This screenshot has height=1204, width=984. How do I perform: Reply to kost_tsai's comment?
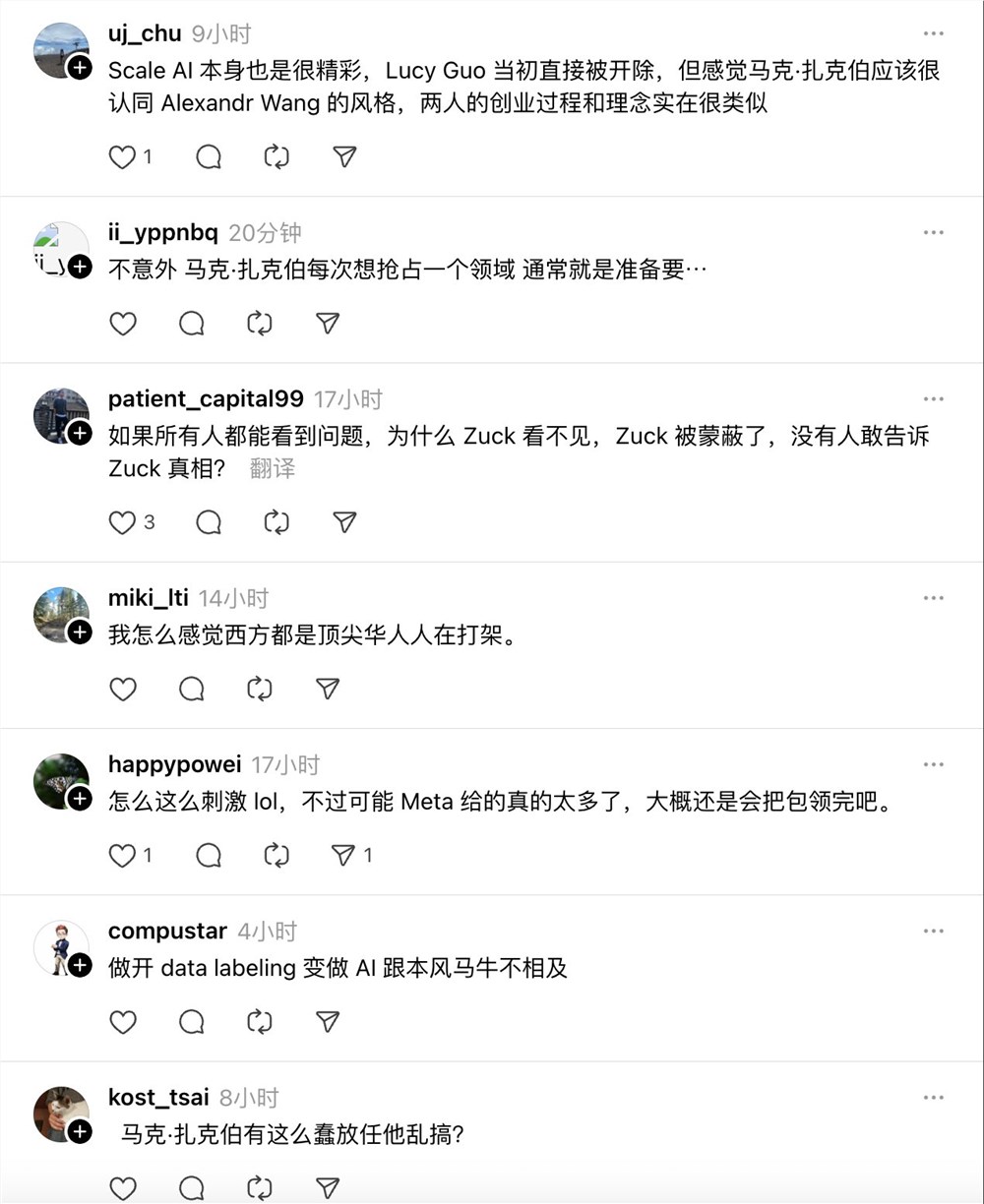[x=192, y=1188]
